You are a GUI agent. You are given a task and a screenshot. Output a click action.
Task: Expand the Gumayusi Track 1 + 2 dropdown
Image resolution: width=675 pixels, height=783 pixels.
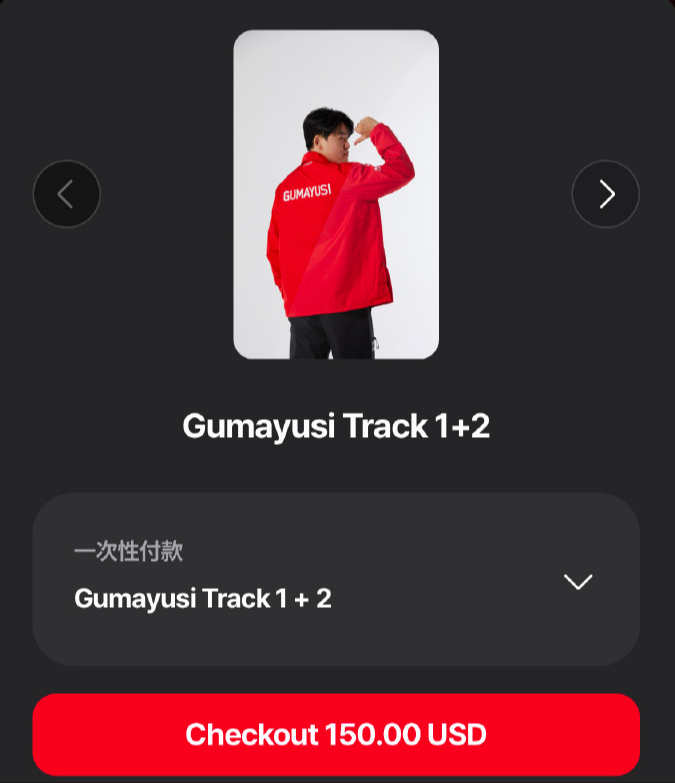[x=577, y=582]
